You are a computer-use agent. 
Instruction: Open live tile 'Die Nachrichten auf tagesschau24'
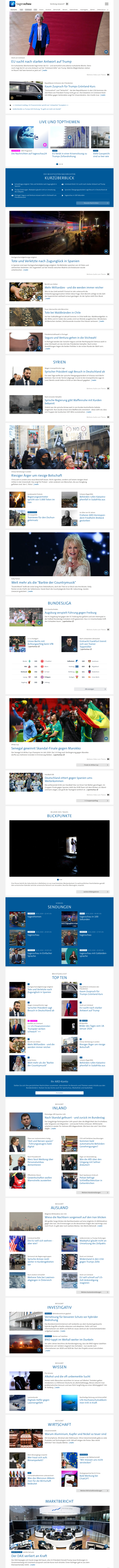[x=29, y=153]
